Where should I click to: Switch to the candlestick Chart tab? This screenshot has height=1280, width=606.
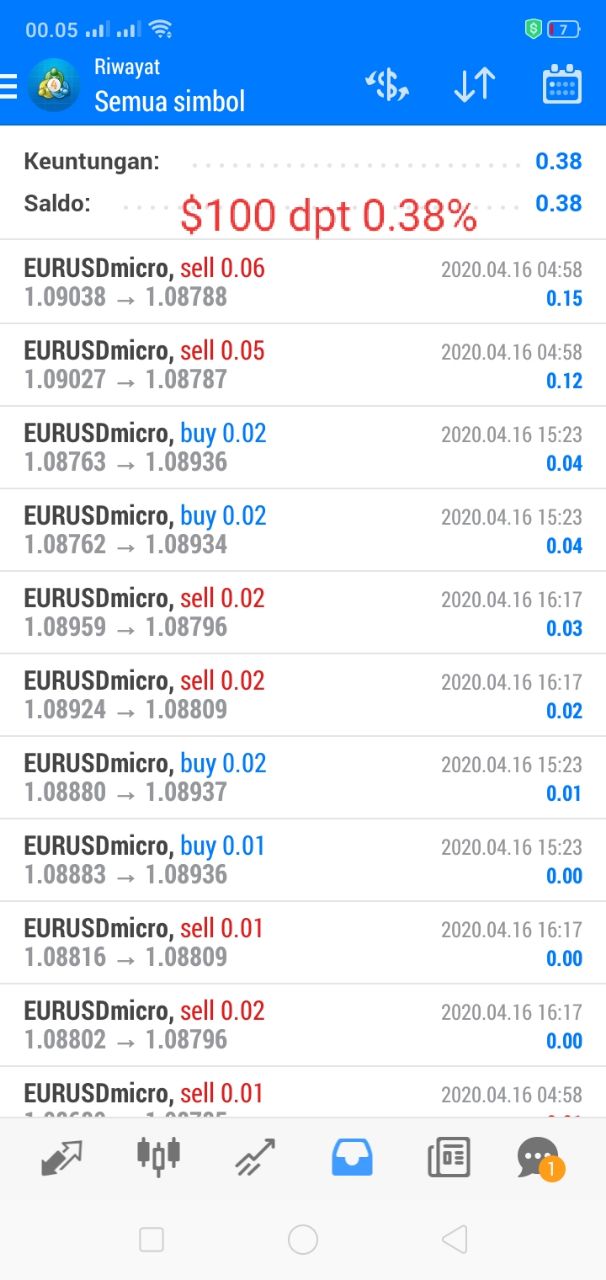point(158,1156)
